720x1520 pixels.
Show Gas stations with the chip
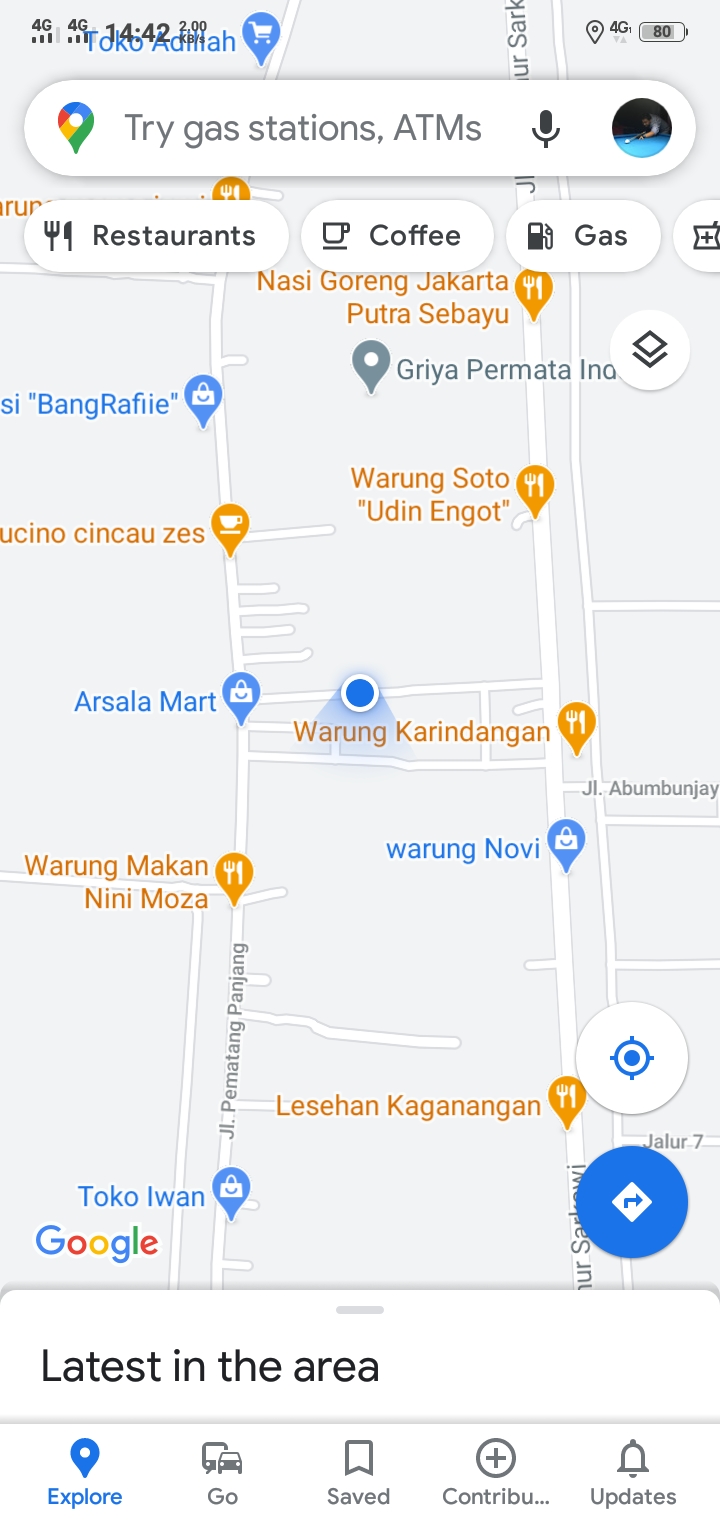pos(582,236)
